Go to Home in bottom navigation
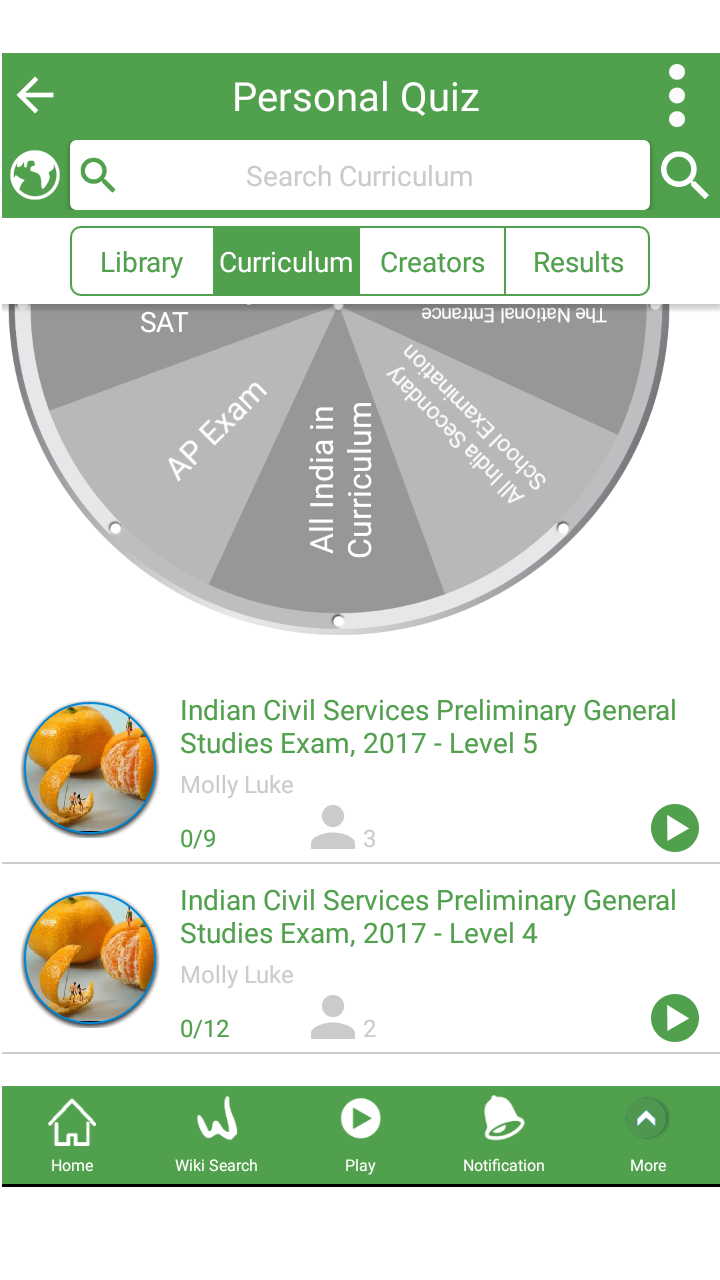 [72, 1135]
